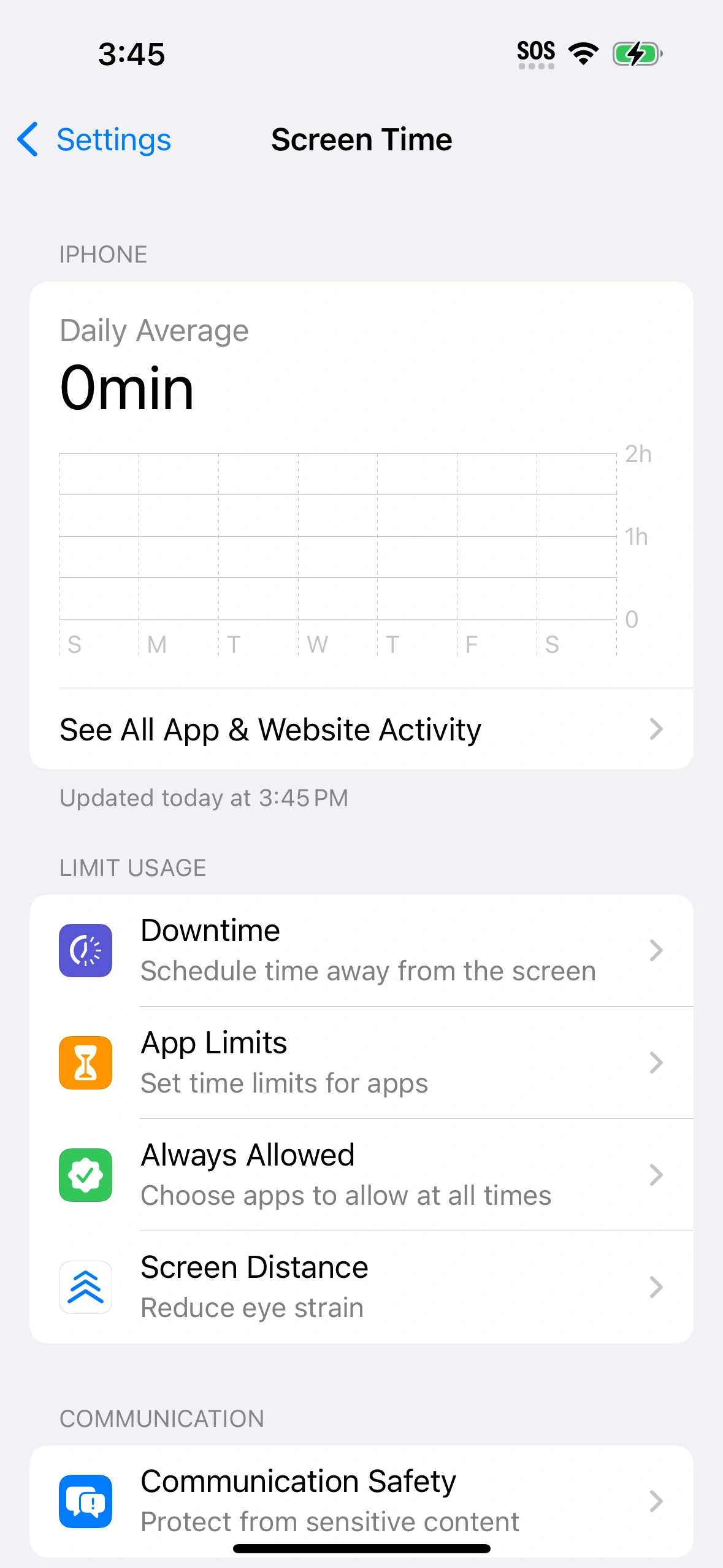
Task: Go back to Settings
Action: (95, 140)
